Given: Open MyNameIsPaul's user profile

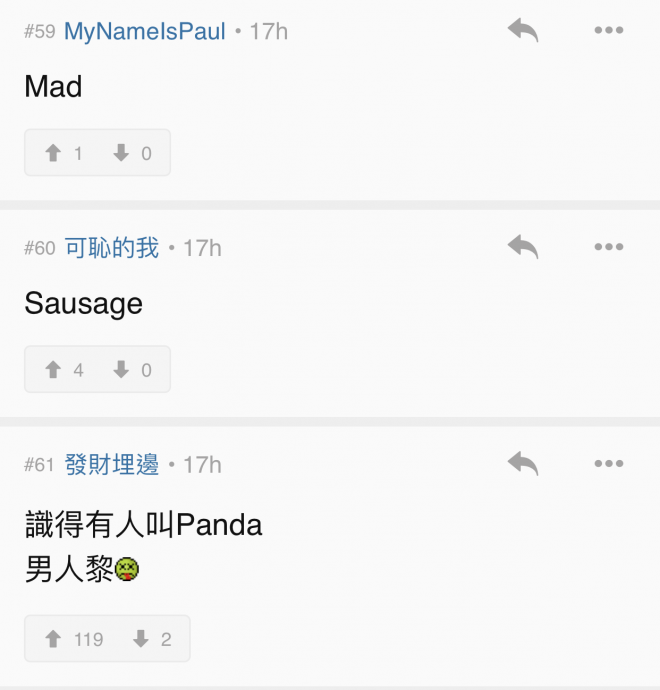Looking at the screenshot, I should tap(144, 32).
